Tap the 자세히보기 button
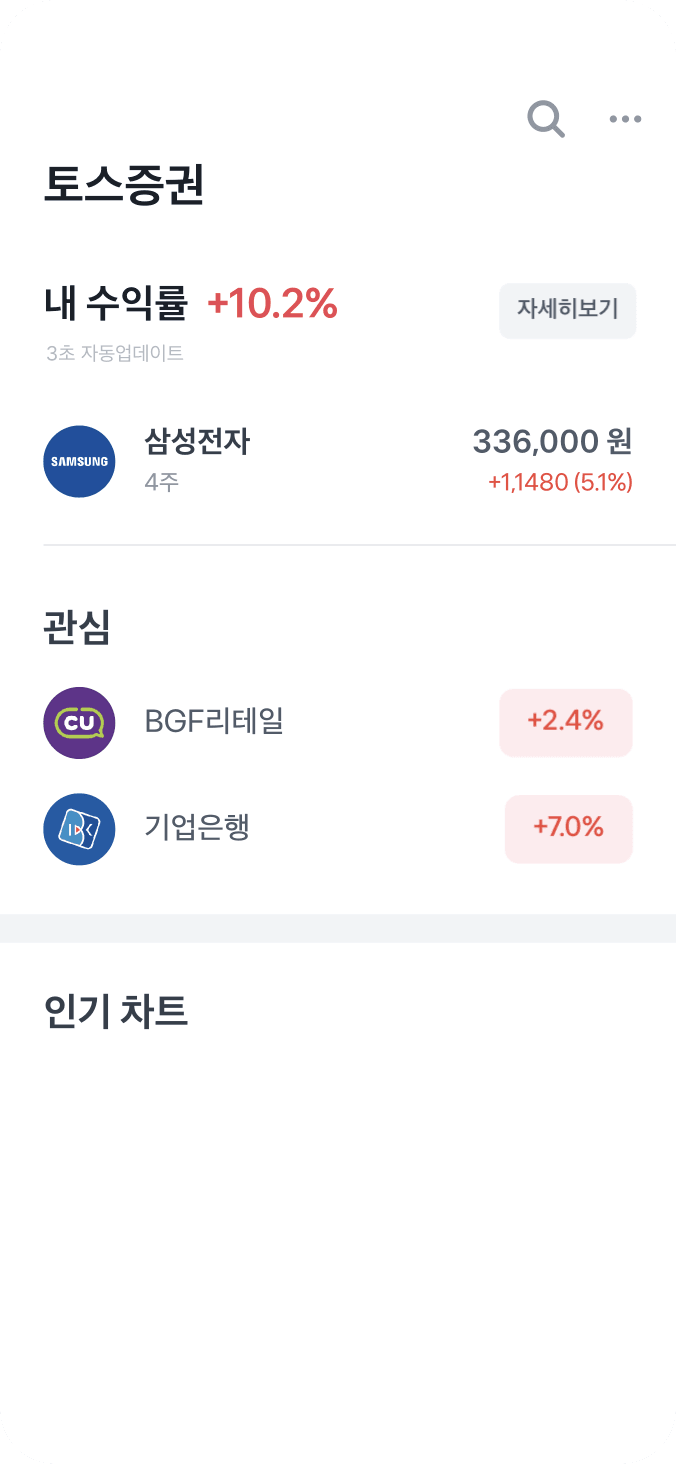This screenshot has width=676, height=1464. (567, 310)
